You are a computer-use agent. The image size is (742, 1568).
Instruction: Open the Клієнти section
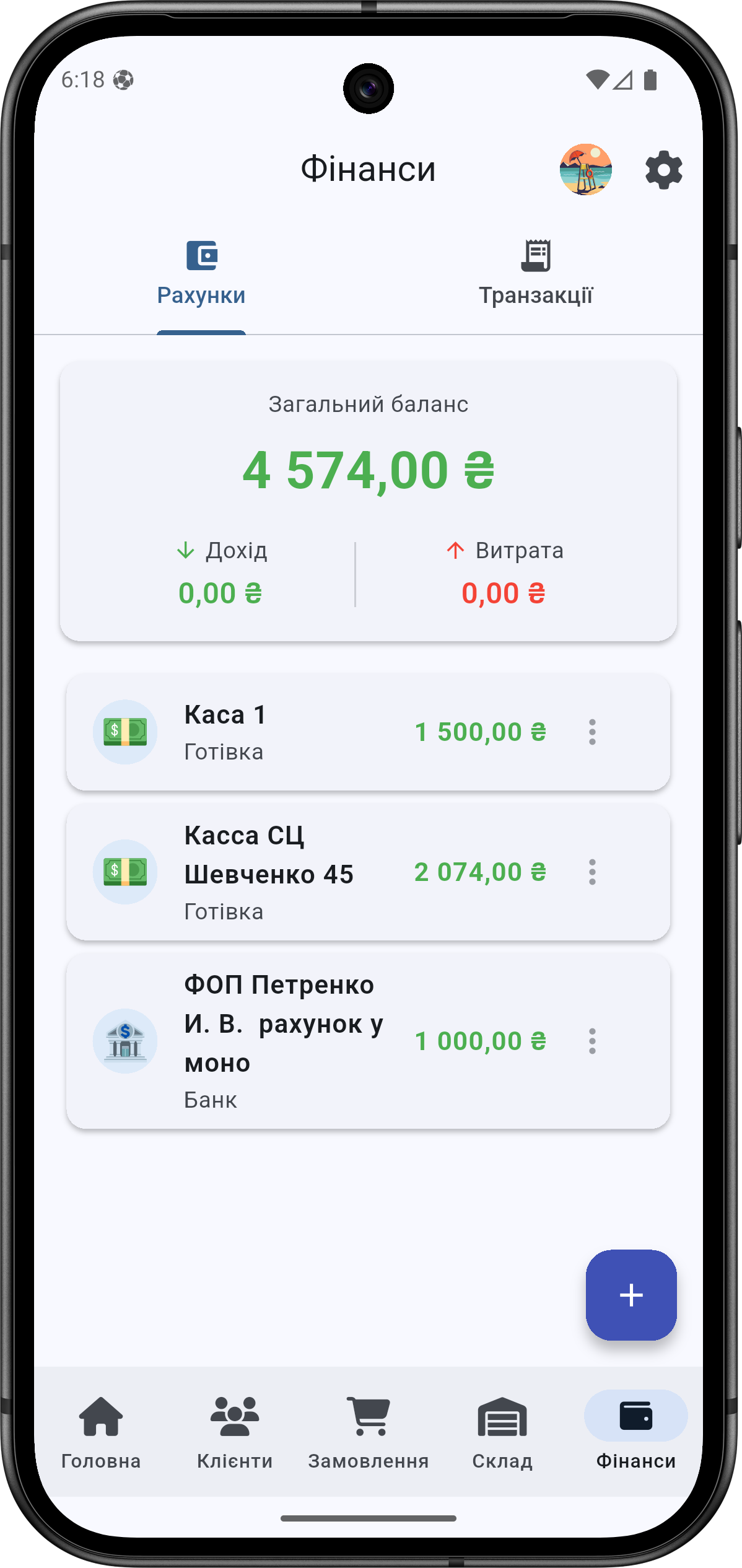coord(235,1432)
